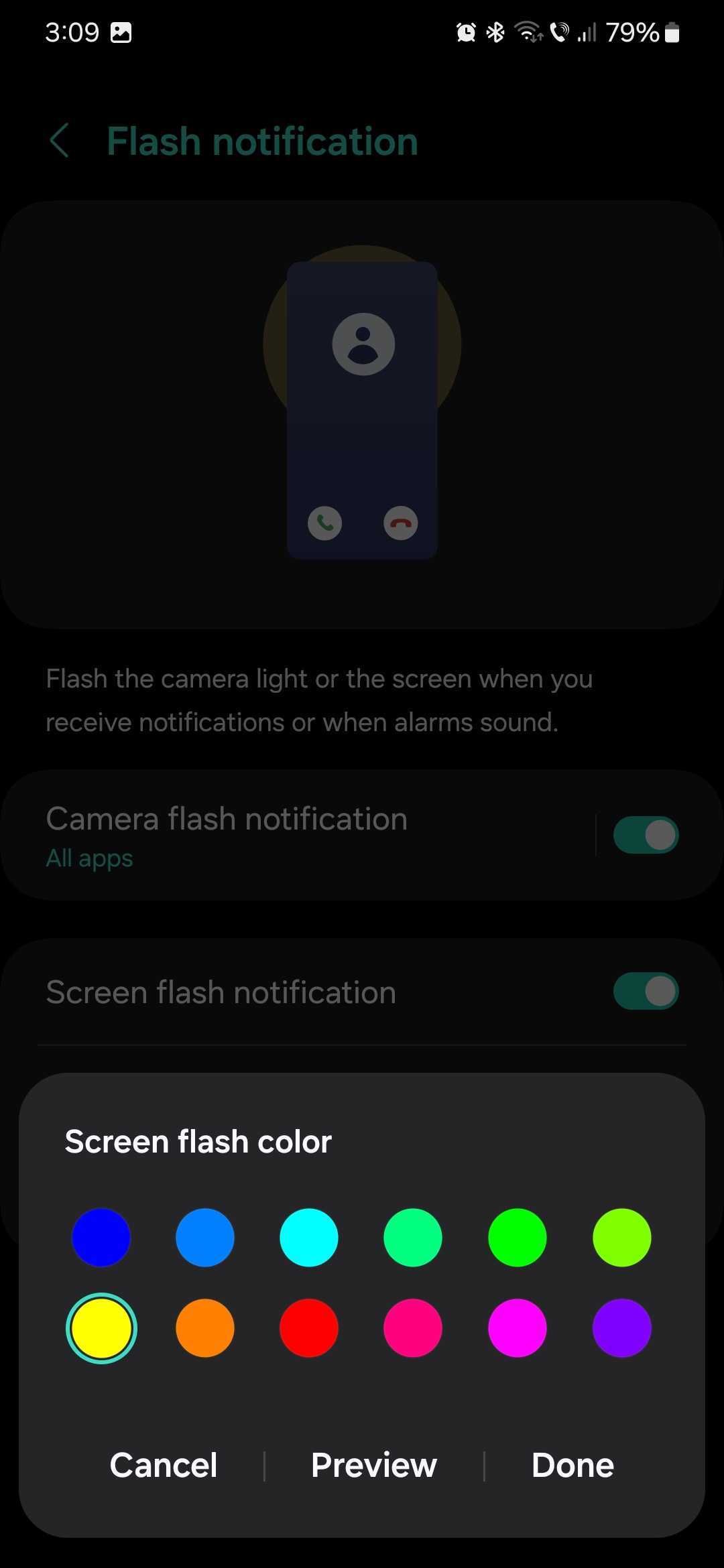
Task: Pick the lime green color swatch
Action: coord(622,1237)
